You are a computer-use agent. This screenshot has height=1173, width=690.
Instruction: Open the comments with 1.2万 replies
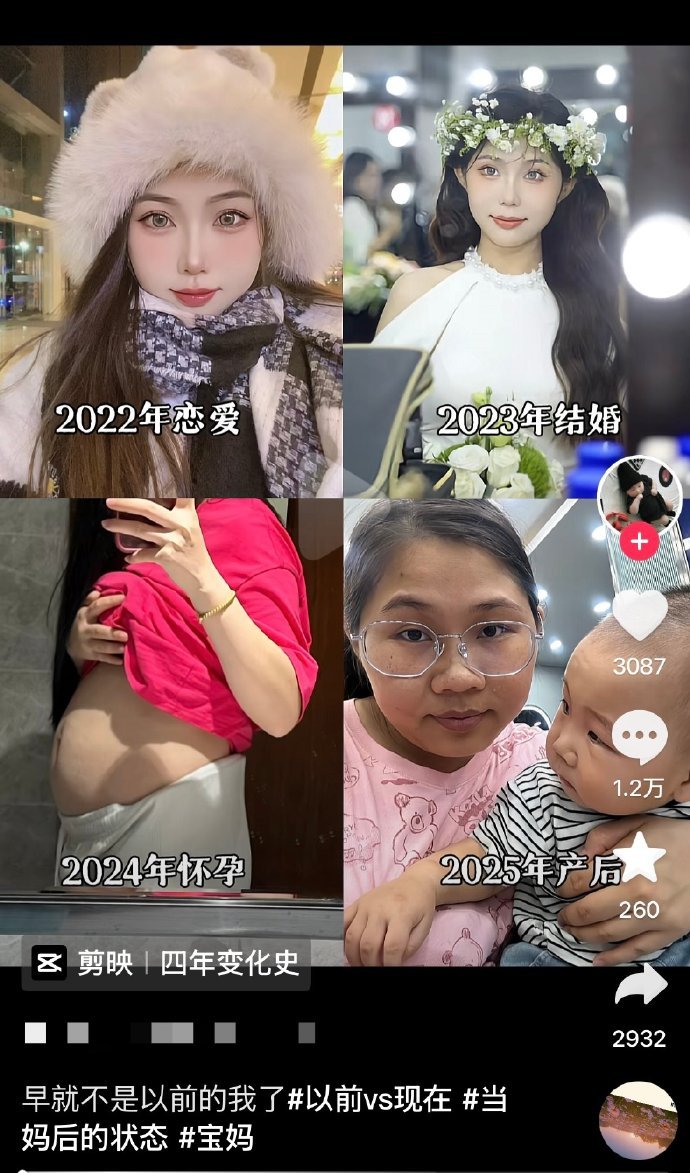(x=639, y=738)
